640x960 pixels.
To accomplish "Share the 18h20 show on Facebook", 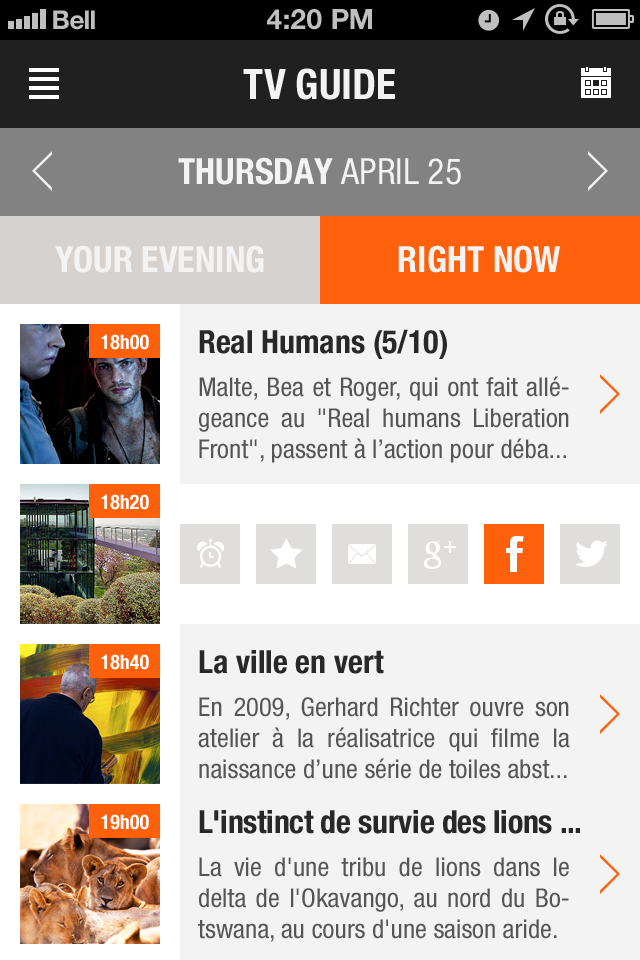I will point(514,554).
